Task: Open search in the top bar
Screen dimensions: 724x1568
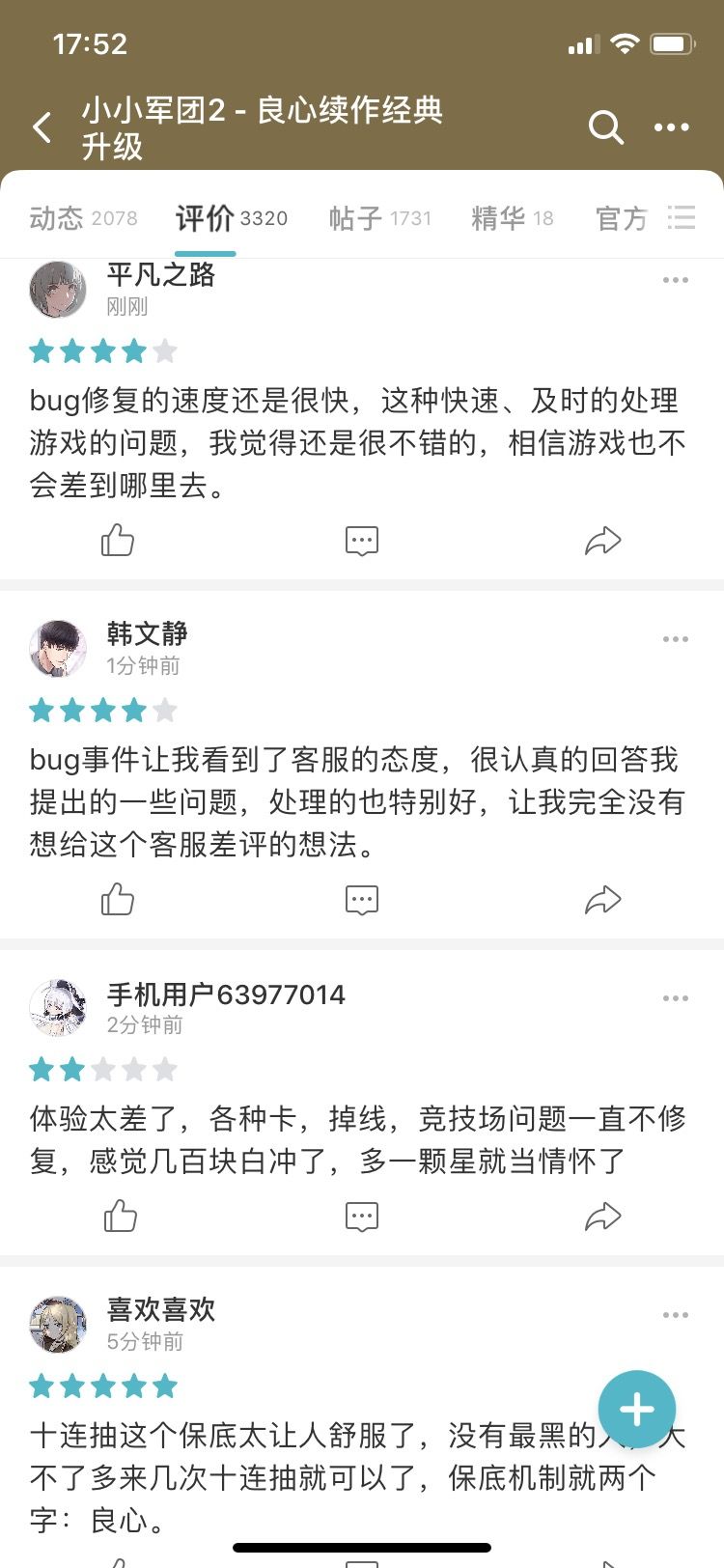Action: (606, 127)
